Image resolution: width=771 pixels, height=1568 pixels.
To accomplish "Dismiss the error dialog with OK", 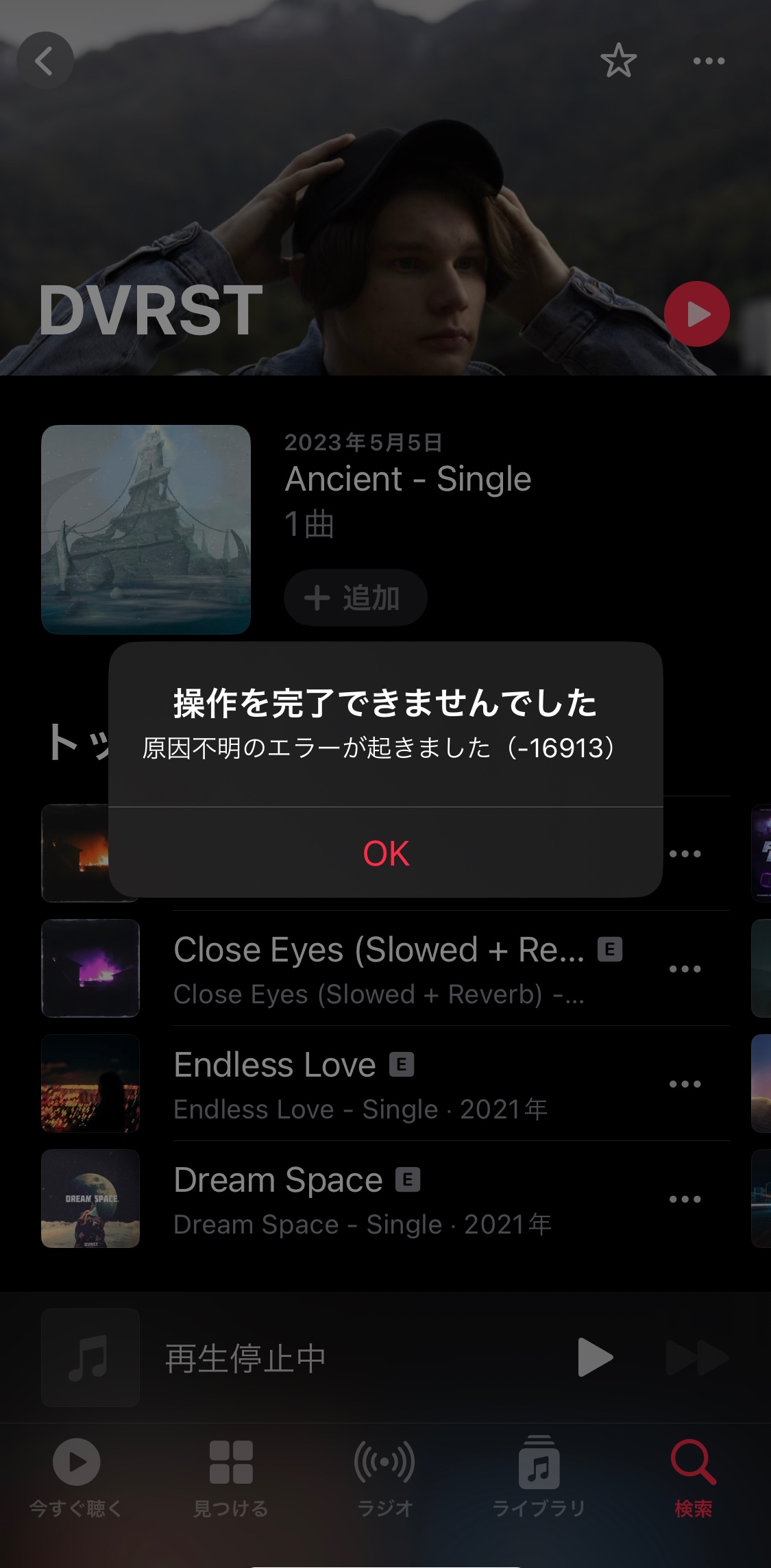I will (385, 853).
